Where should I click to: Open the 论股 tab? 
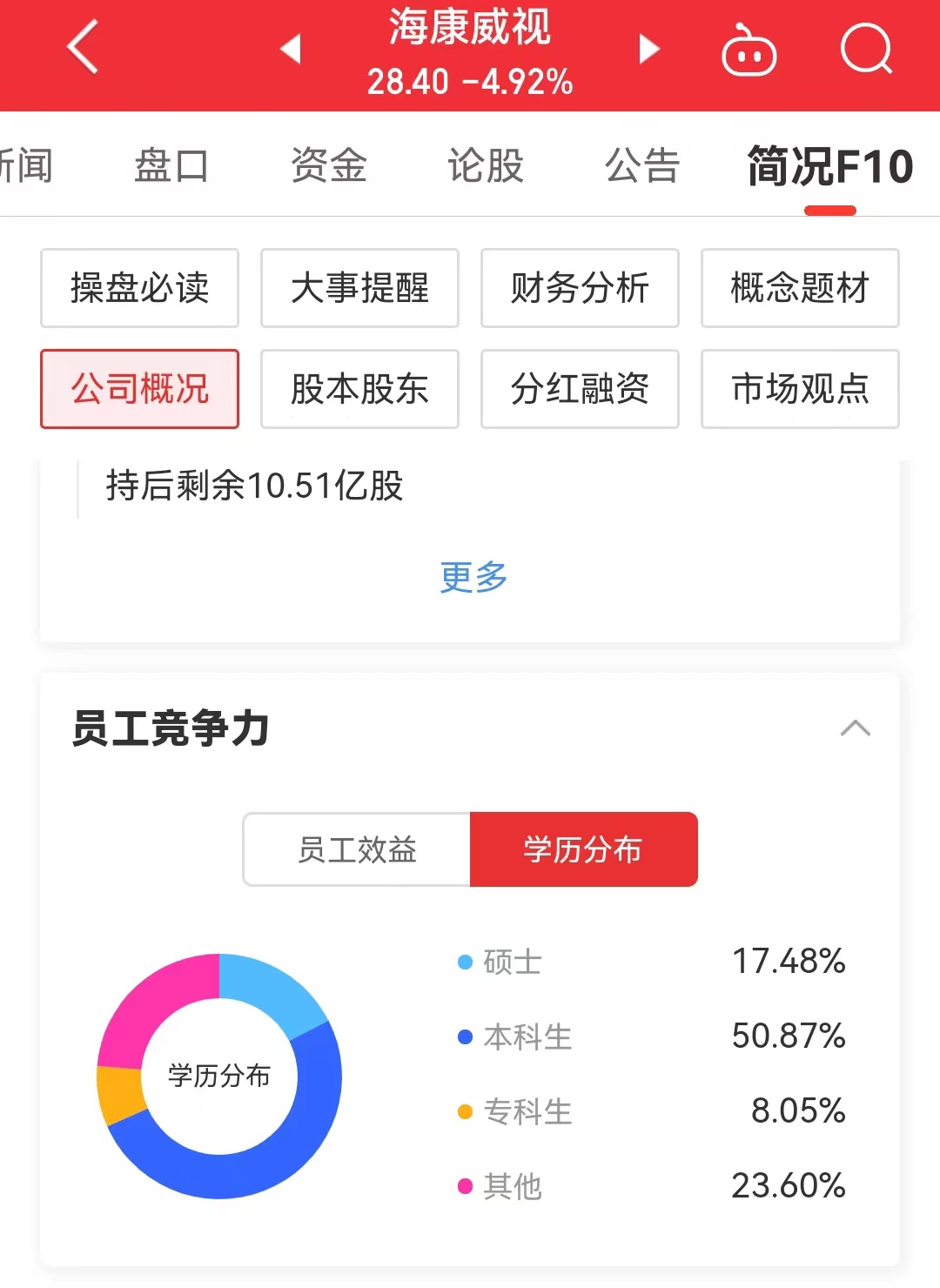point(484,165)
